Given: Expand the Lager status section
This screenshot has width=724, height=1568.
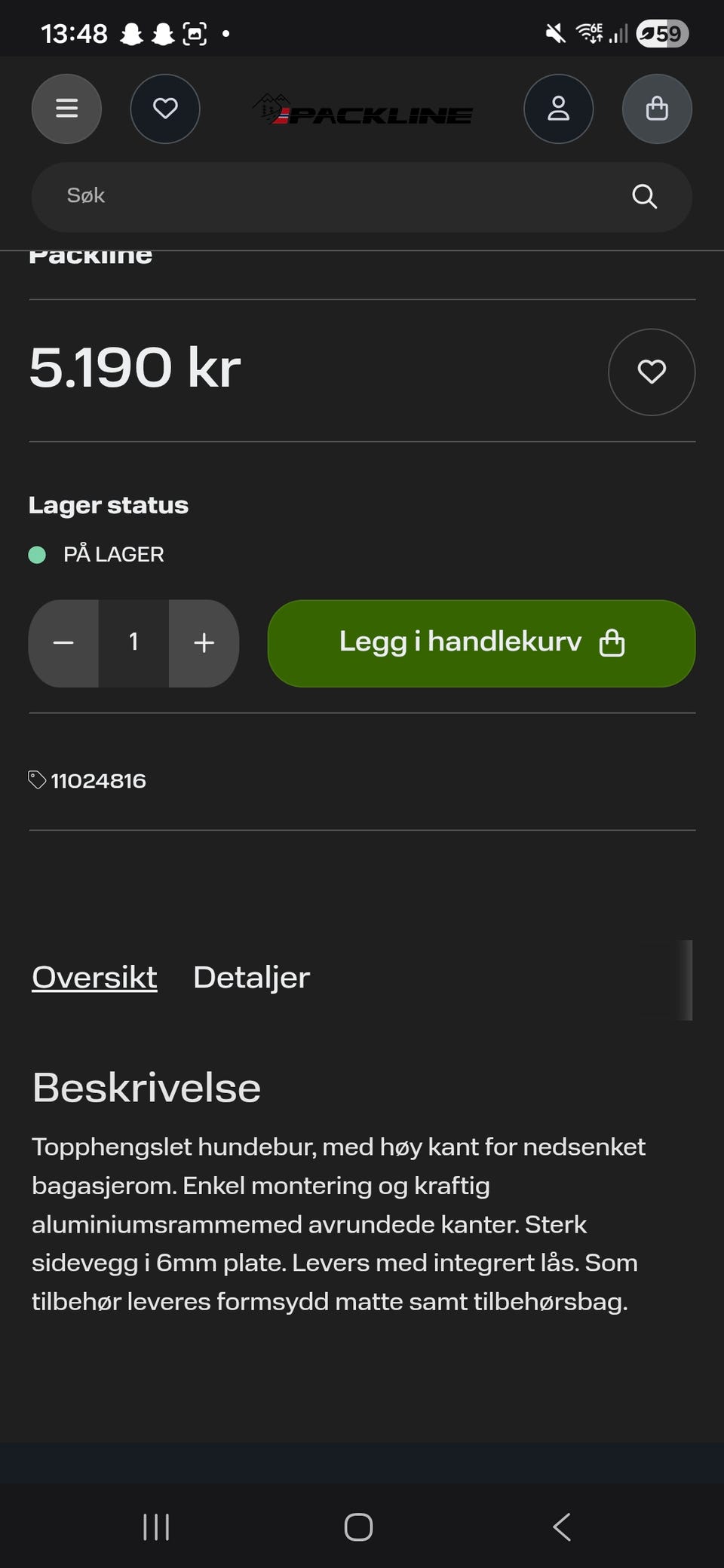Looking at the screenshot, I should (x=108, y=504).
